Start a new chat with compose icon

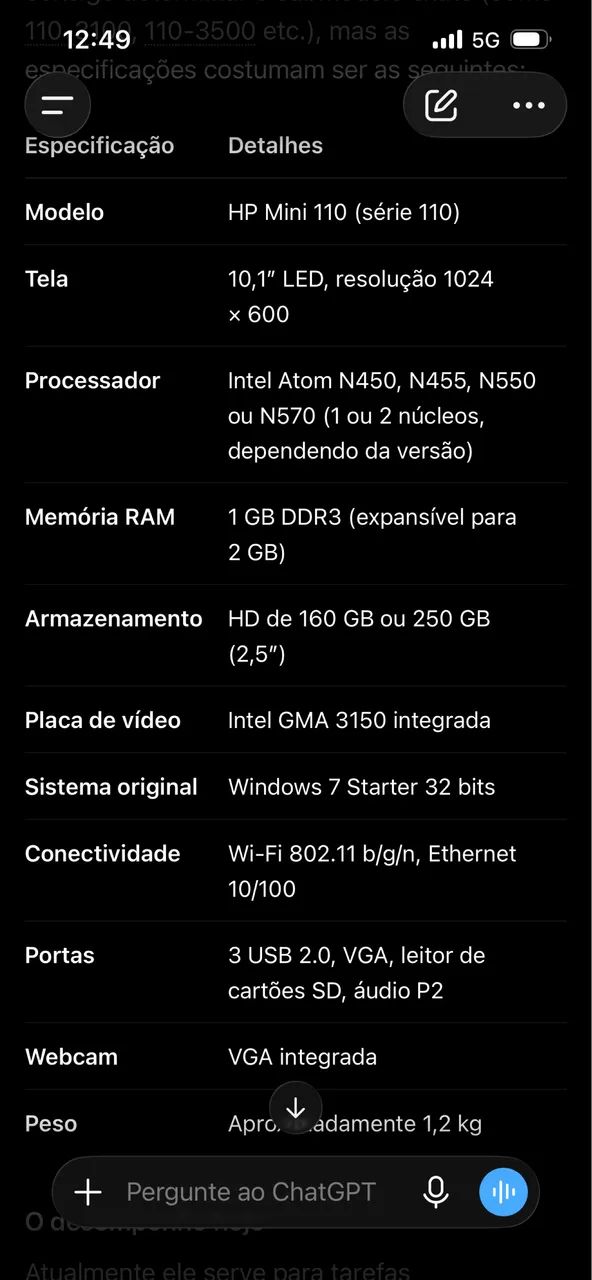(441, 105)
